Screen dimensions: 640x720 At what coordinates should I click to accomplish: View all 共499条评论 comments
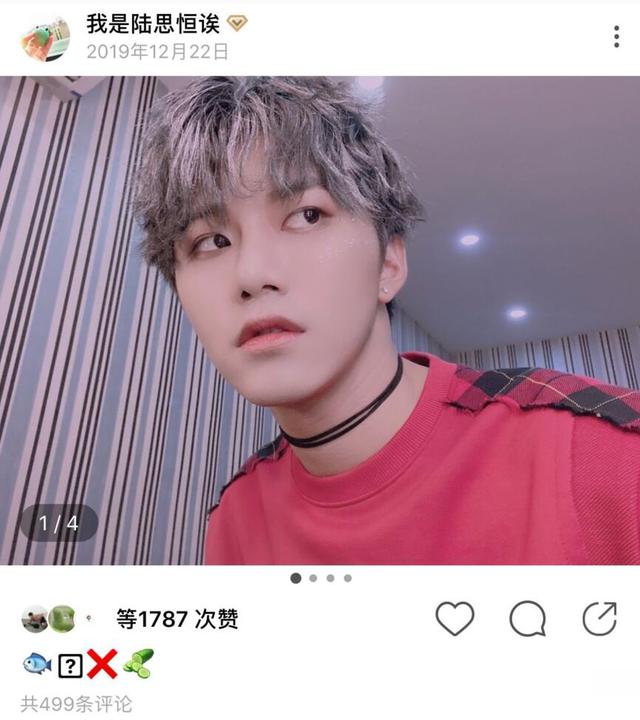pos(76,703)
